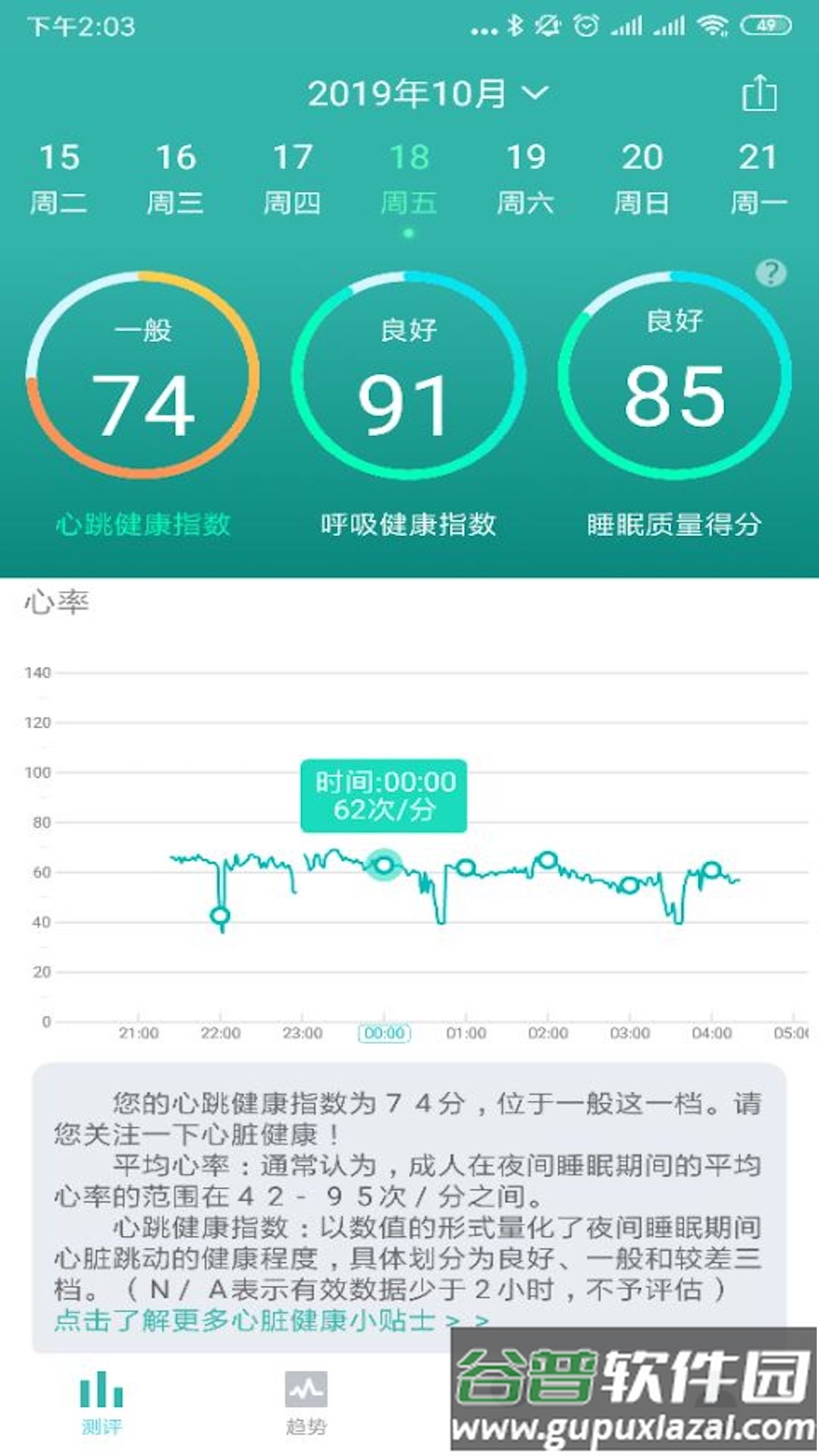Open the sleep score help question mark

(770, 271)
